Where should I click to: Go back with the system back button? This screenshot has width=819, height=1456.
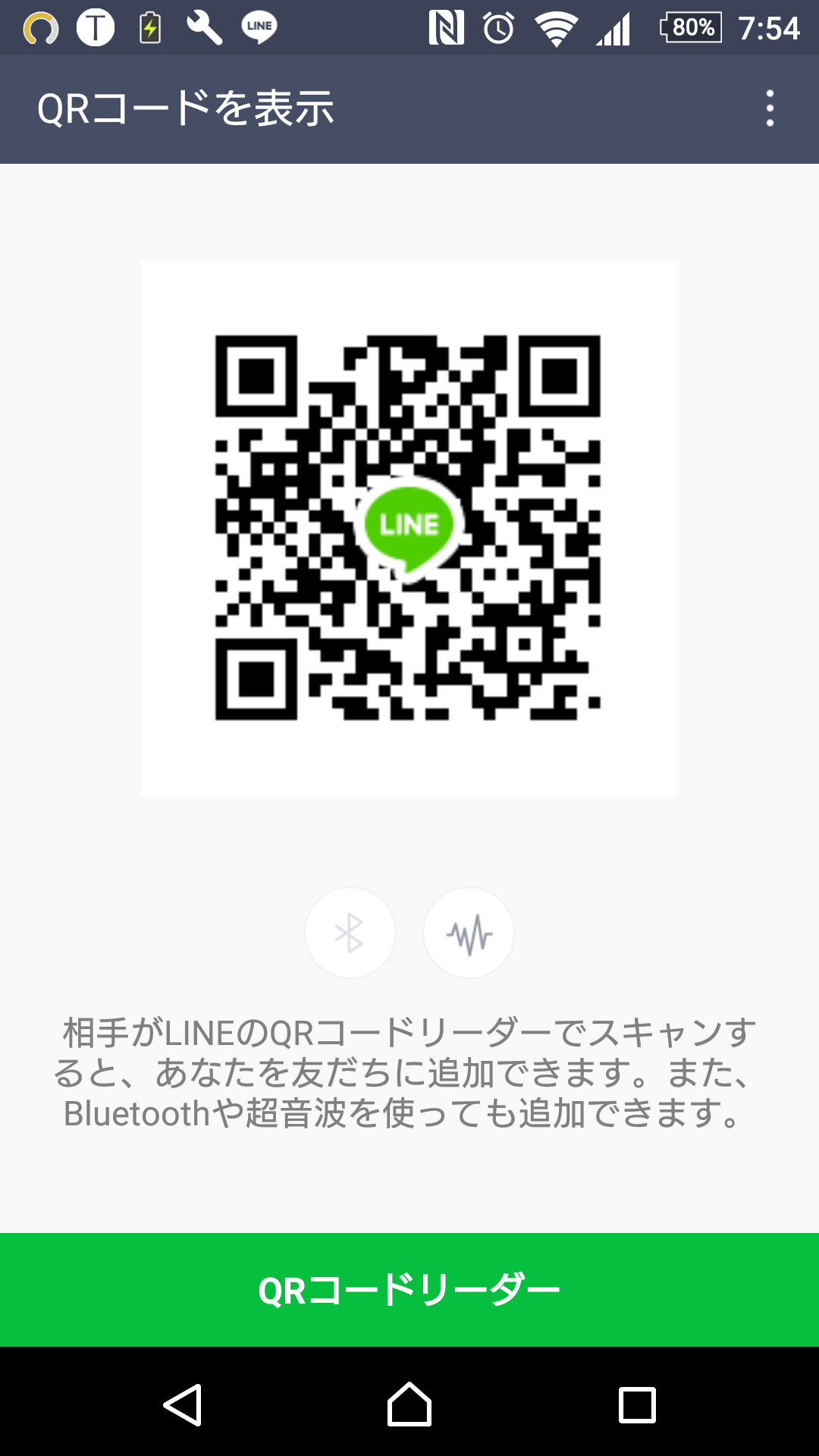183,1404
